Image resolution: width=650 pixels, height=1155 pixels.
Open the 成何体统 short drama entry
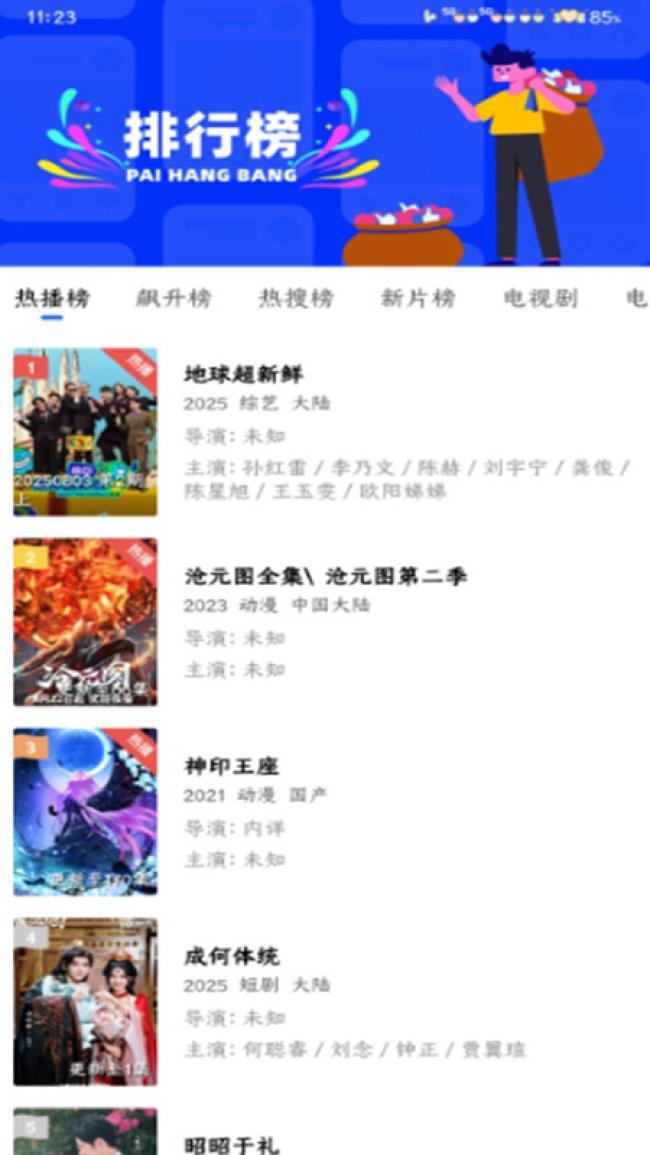(x=232, y=956)
